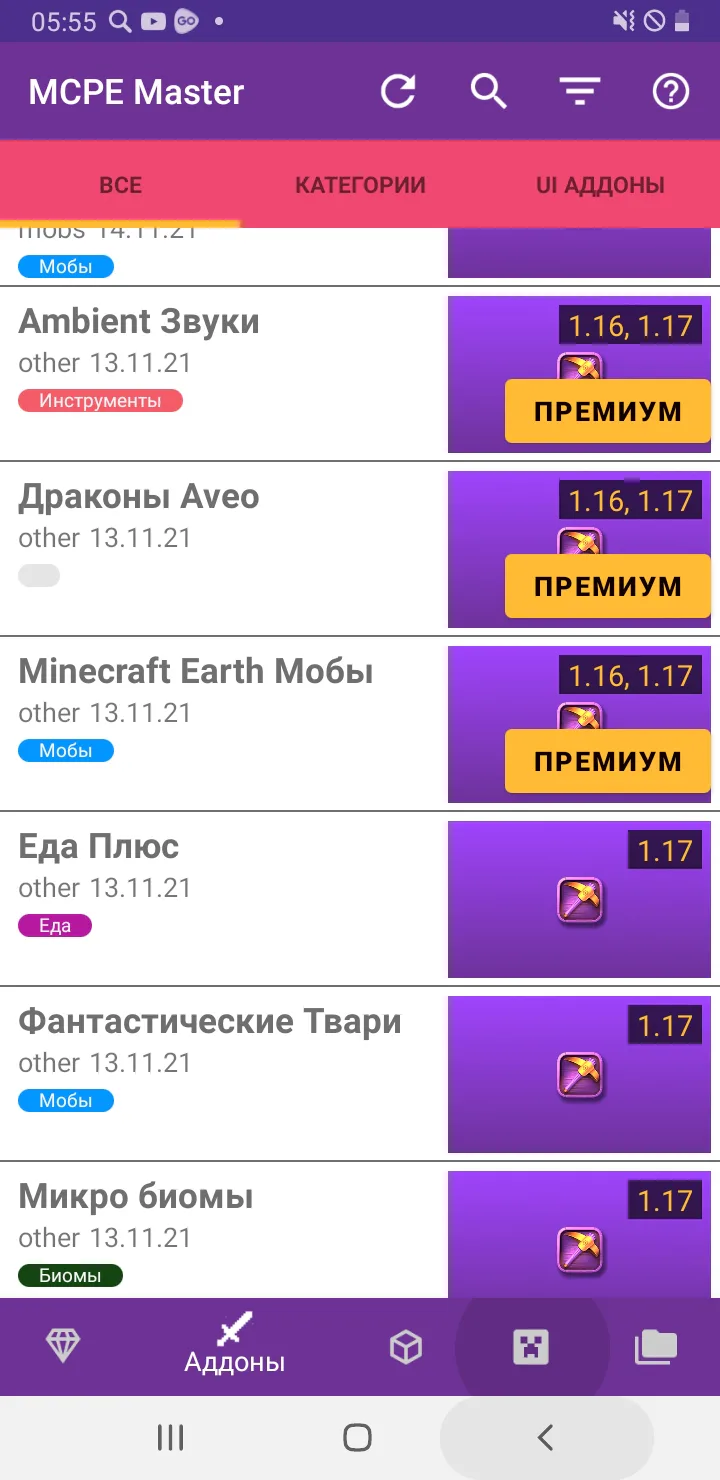Screen dimensions: 720x1480
Task: Switch to the ВСЕ tab
Action: [x=120, y=185]
